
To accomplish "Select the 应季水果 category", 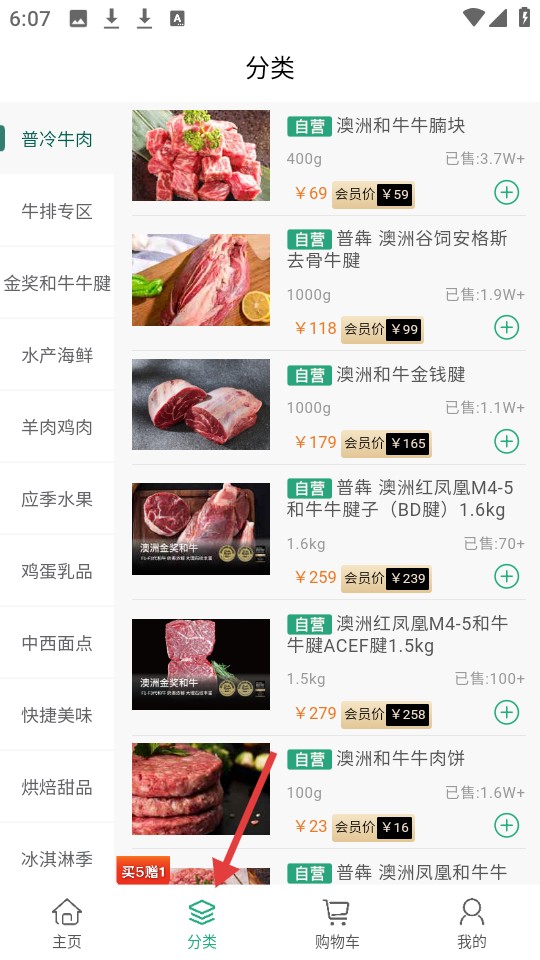I will [57, 499].
